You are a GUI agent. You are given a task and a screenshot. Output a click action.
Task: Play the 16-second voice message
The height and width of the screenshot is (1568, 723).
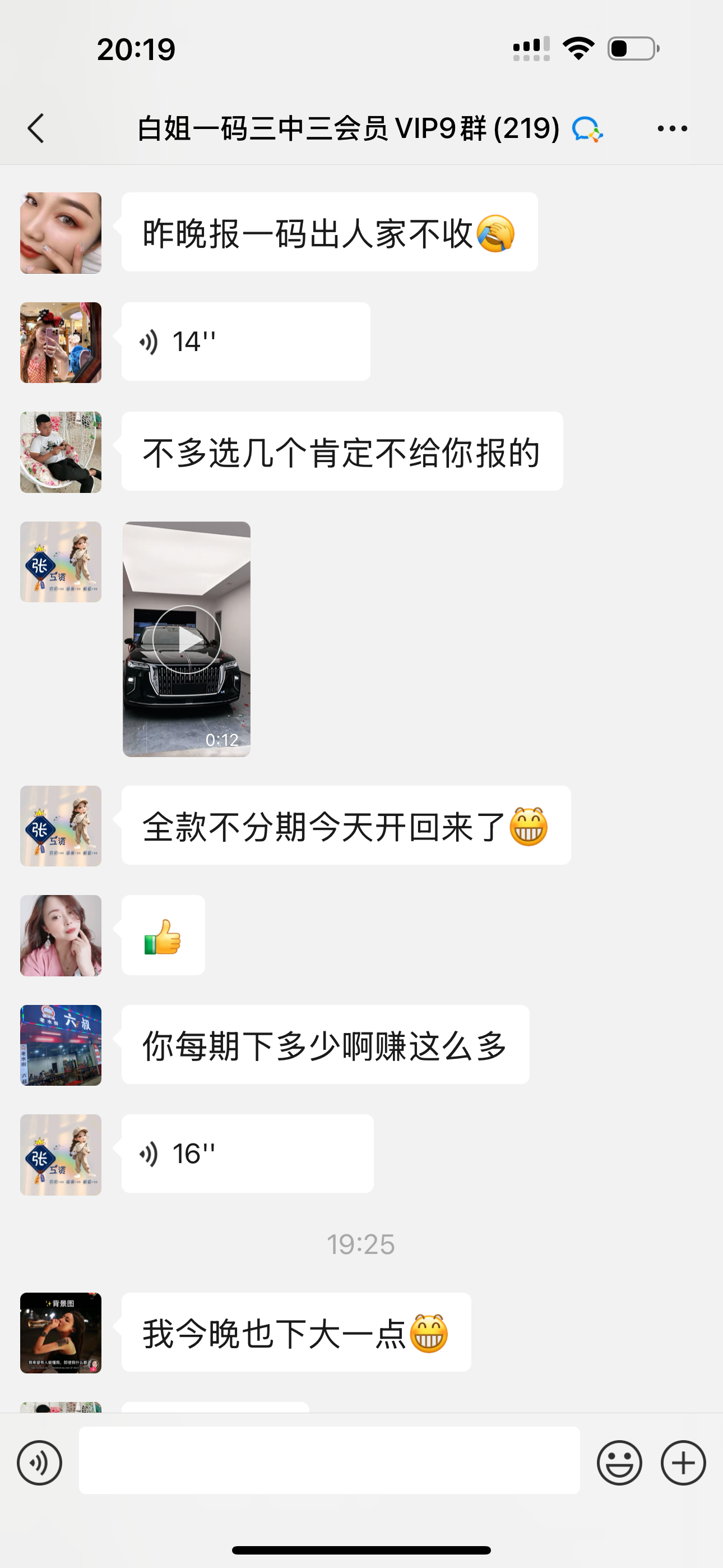(247, 1154)
